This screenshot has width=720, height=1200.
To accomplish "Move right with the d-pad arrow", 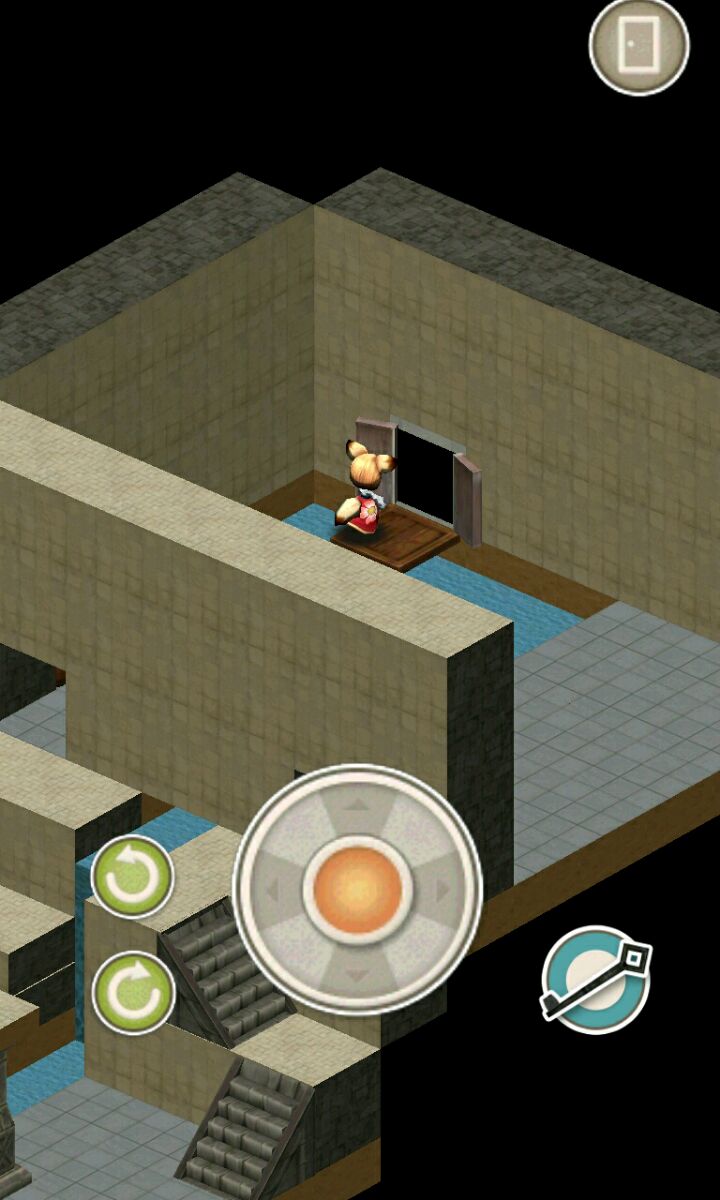I will tap(443, 888).
